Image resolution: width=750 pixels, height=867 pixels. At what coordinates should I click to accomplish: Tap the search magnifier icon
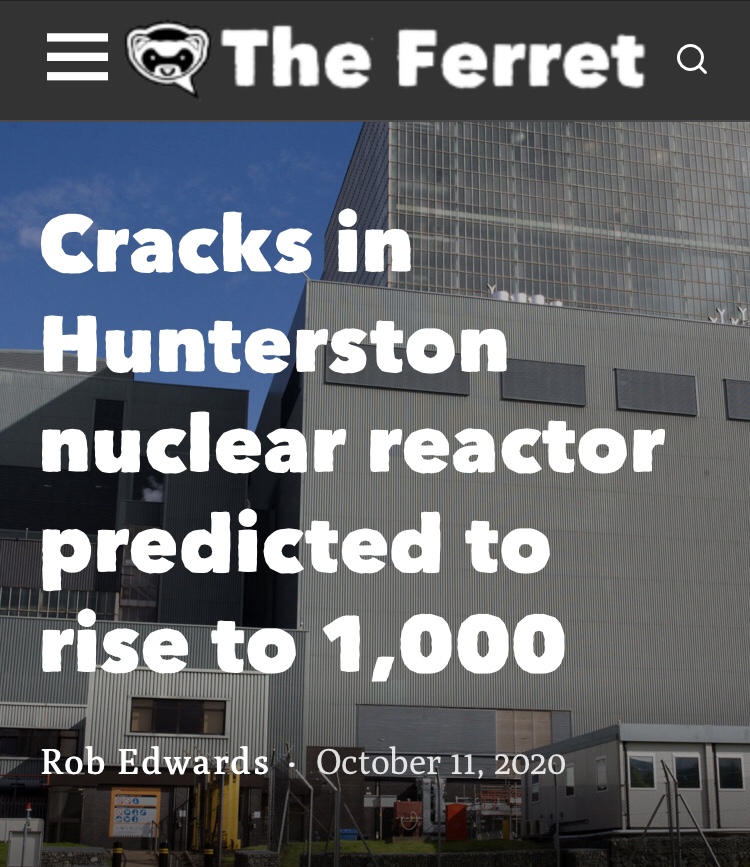tap(692, 59)
